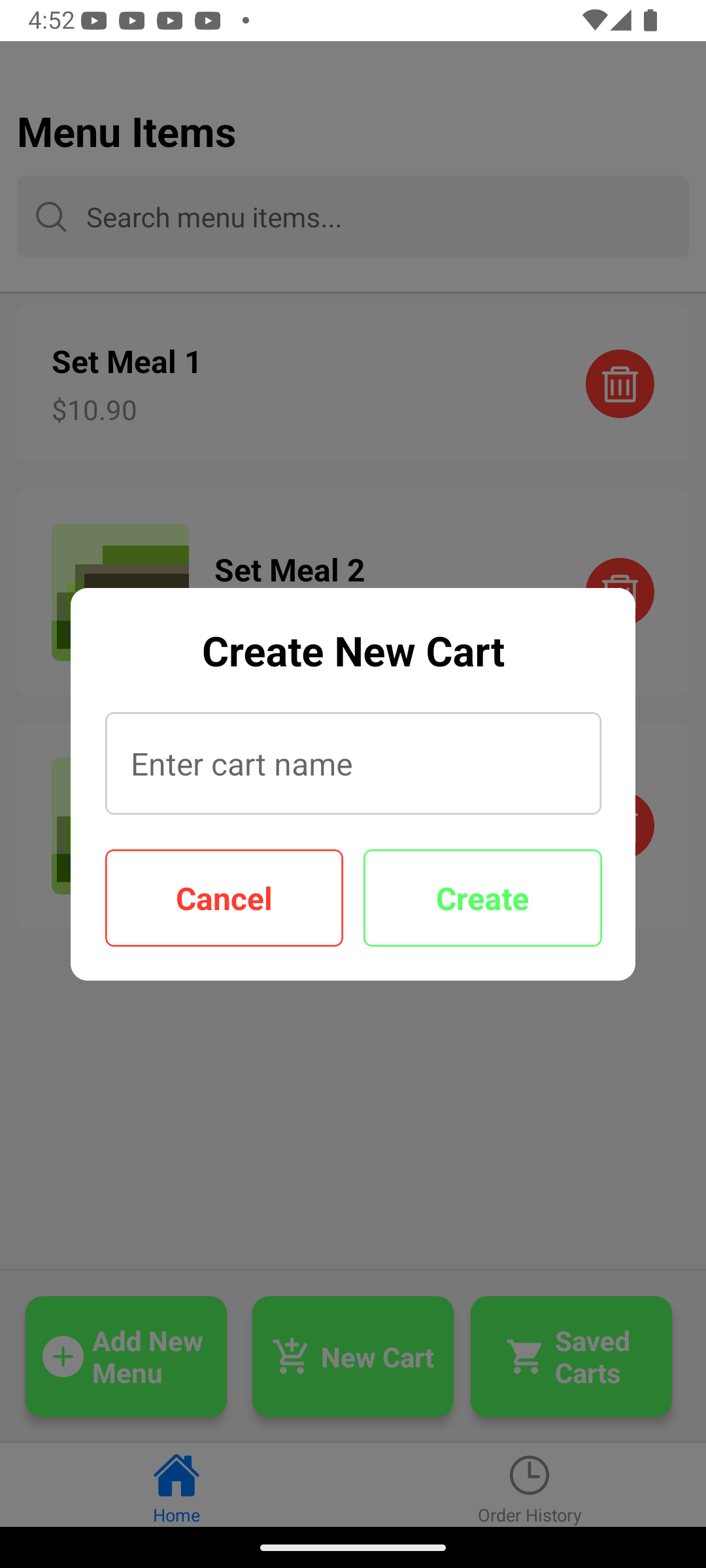Cancel the Create New Cart dialog
This screenshot has width=706, height=1568.
click(x=224, y=898)
